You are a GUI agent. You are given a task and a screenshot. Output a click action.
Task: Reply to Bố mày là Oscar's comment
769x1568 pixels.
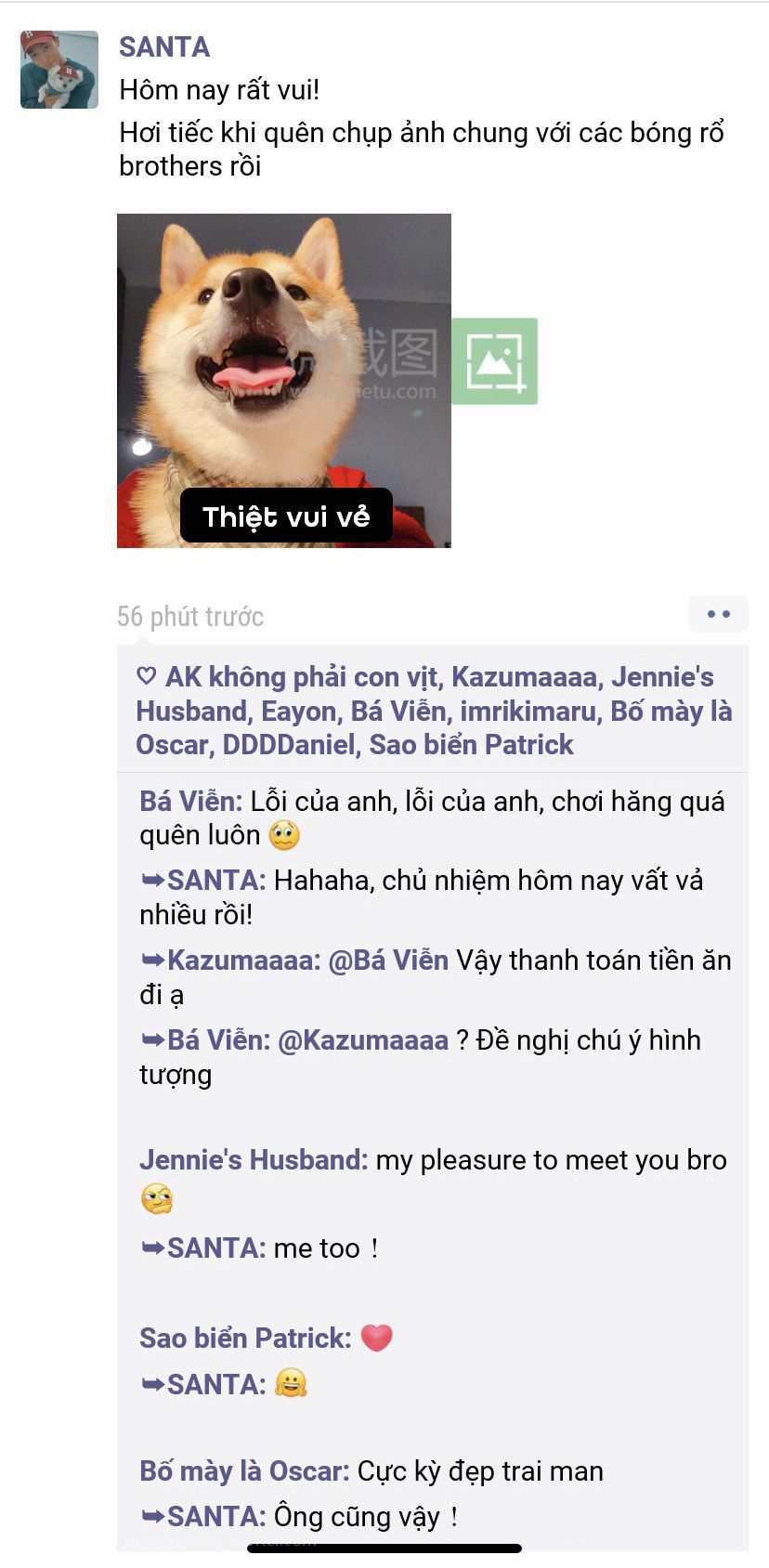coord(371,1471)
